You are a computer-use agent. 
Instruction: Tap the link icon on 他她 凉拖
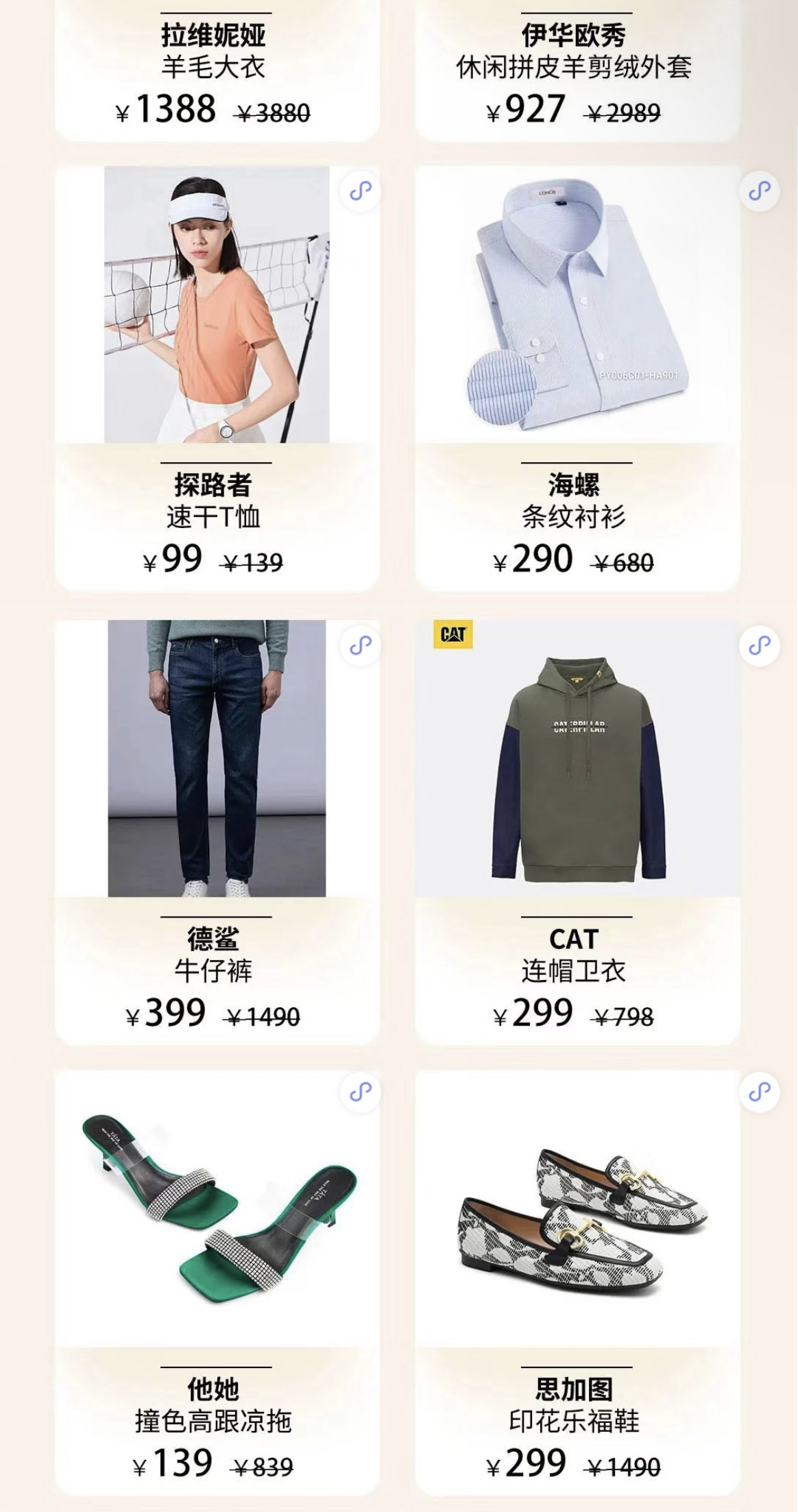click(x=361, y=1092)
